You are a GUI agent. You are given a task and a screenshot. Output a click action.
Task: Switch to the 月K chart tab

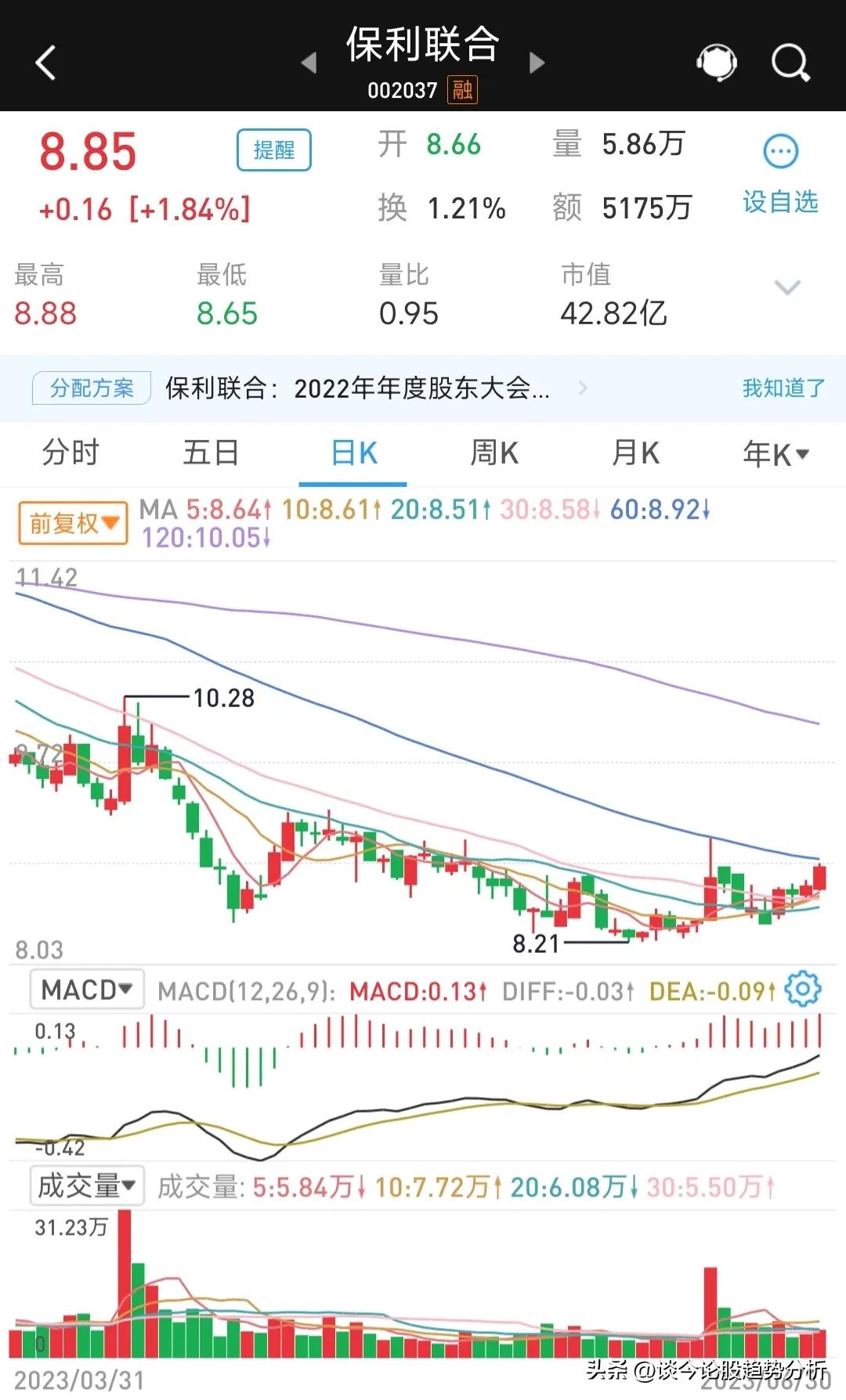[x=635, y=453]
